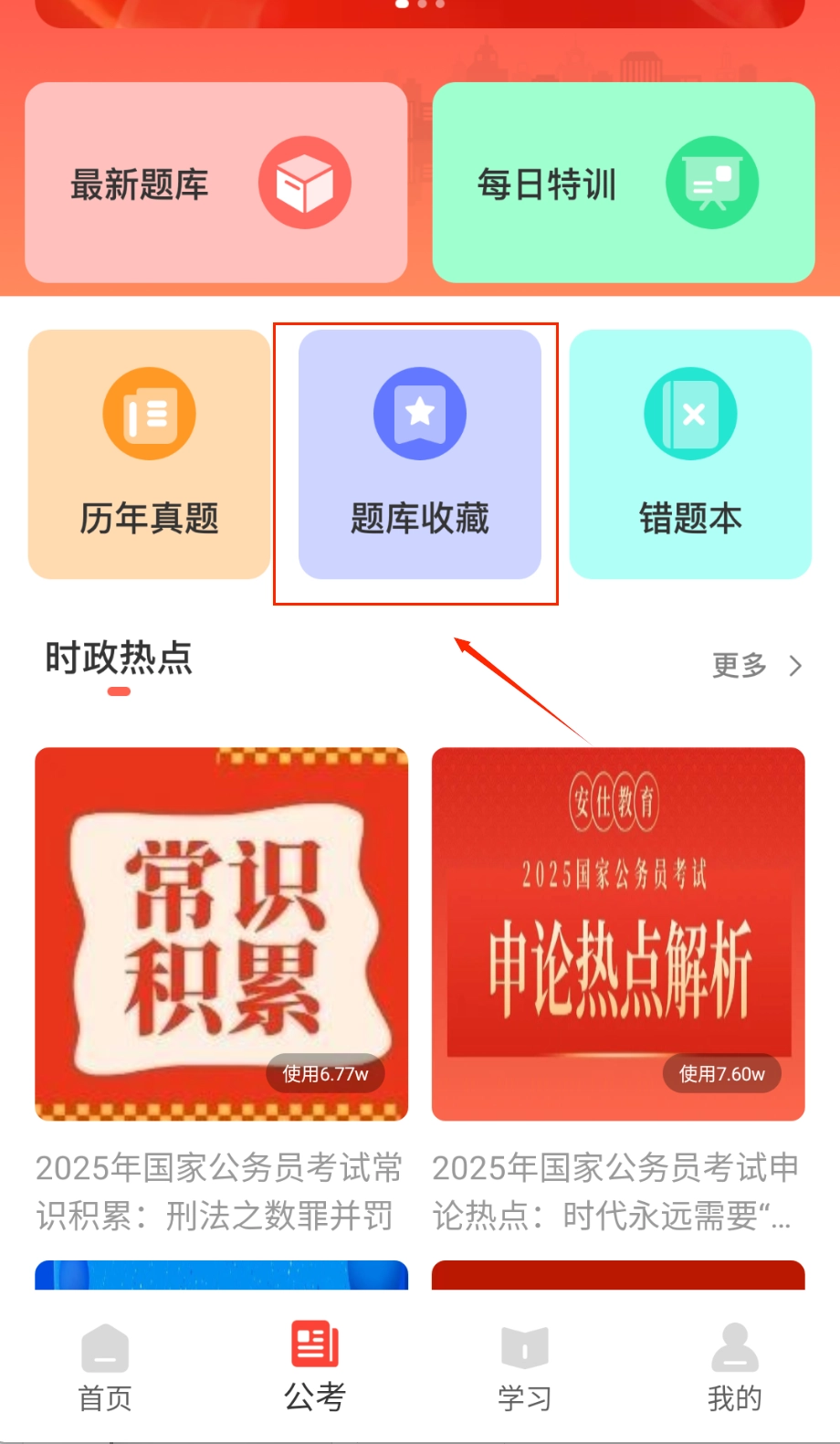View 更多 in 时政热点

[756, 666]
